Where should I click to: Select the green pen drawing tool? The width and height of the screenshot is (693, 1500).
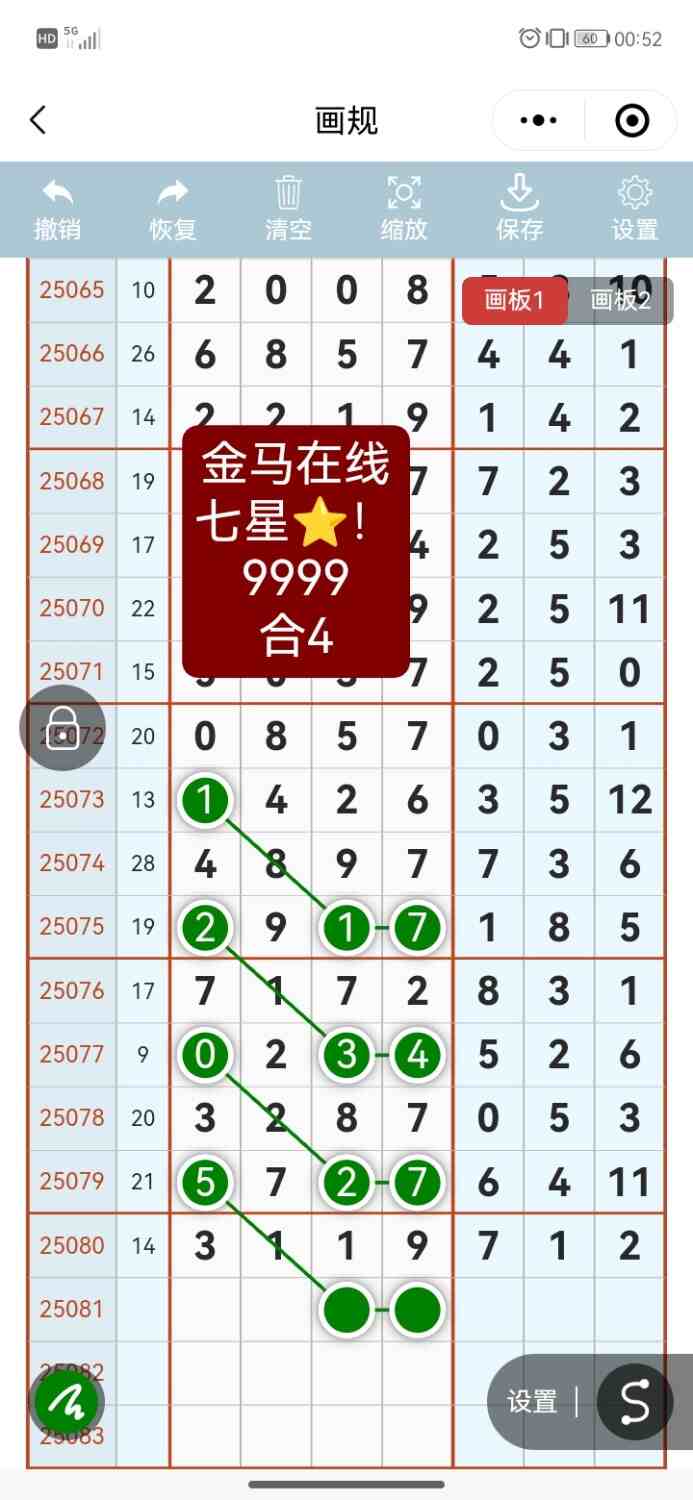pyautogui.click(x=67, y=1403)
